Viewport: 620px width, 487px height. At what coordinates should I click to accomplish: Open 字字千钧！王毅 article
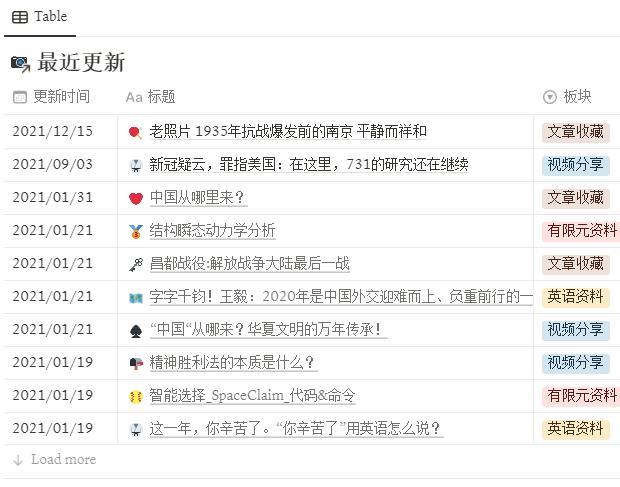coord(340,297)
